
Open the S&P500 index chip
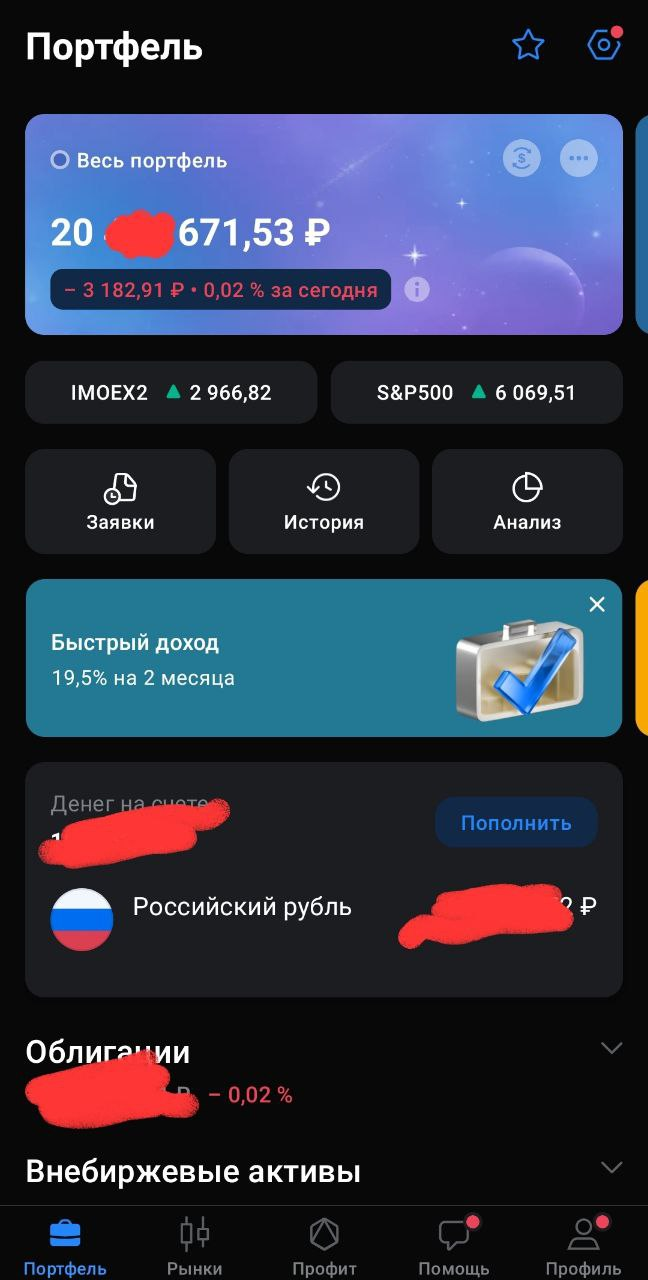[476, 393]
